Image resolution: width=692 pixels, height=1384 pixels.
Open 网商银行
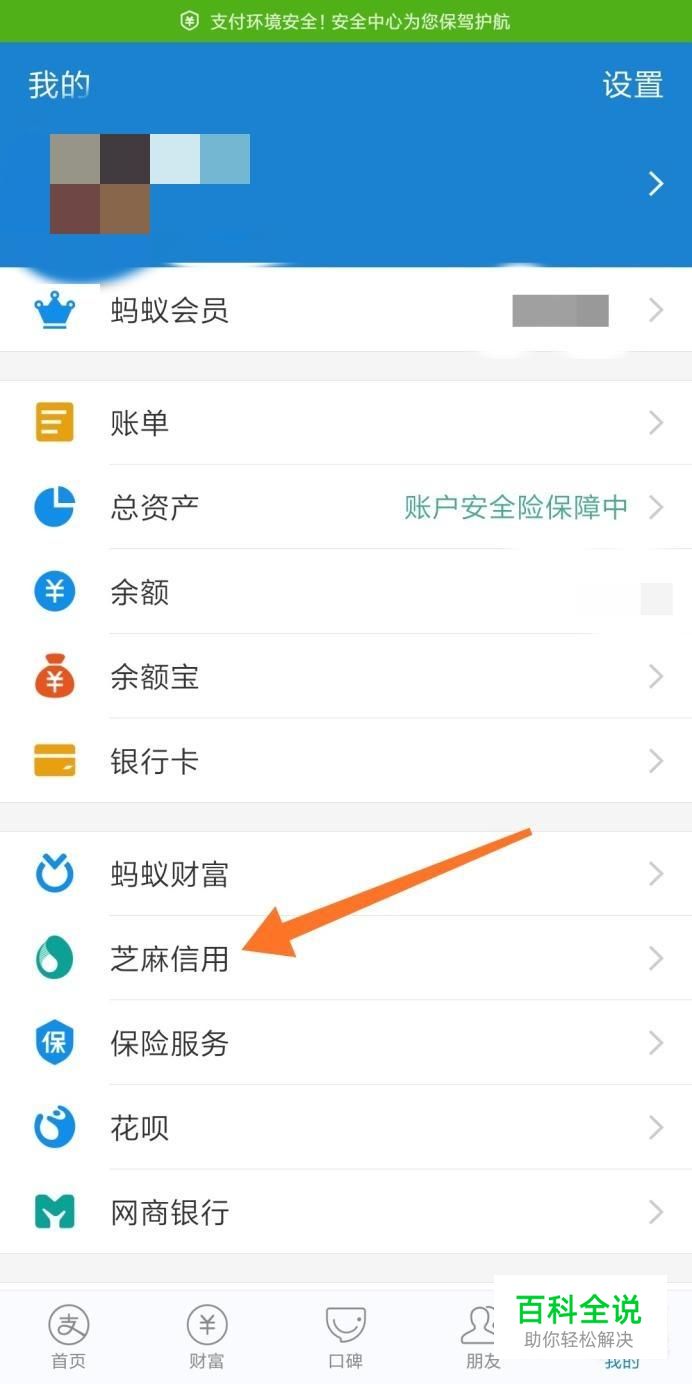coord(346,1213)
